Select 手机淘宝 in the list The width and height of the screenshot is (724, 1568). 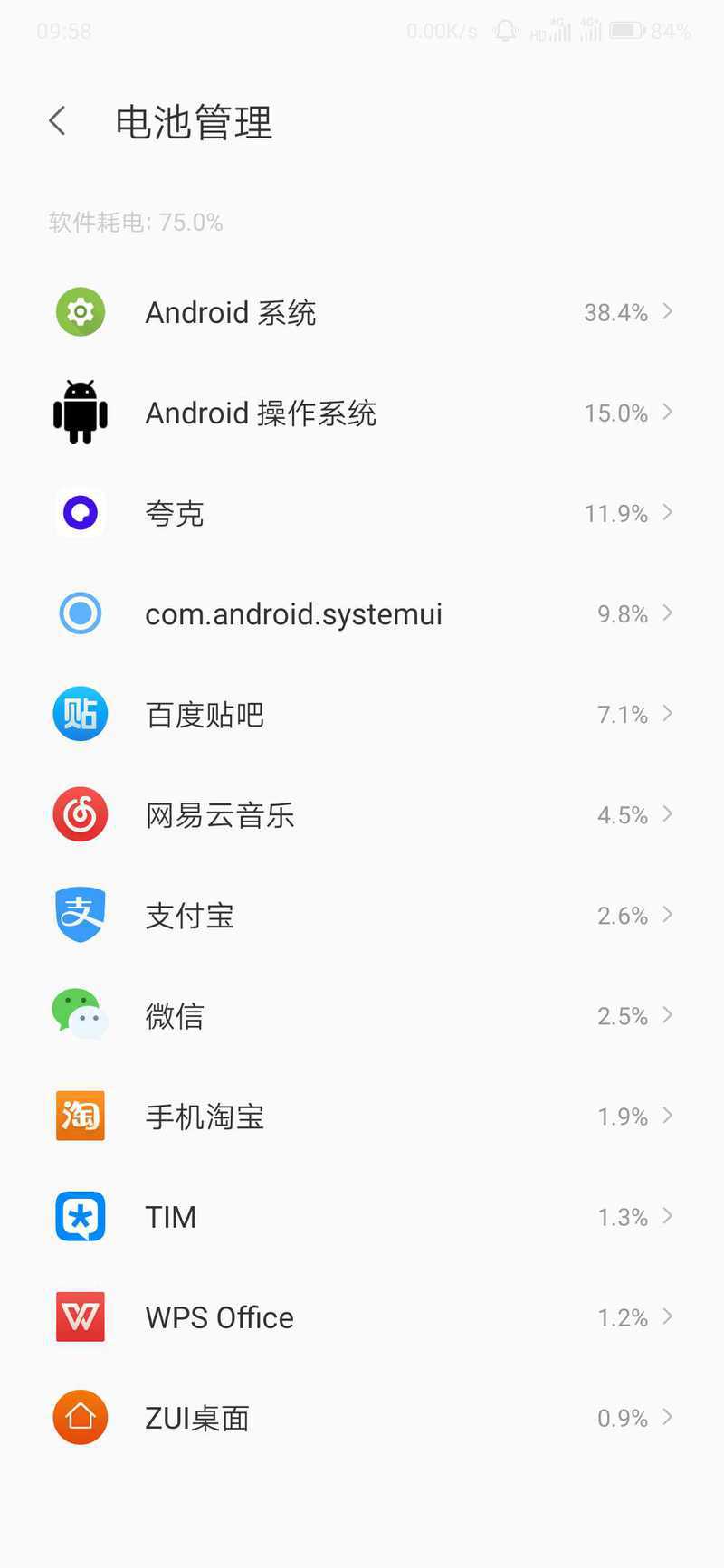362,1116
